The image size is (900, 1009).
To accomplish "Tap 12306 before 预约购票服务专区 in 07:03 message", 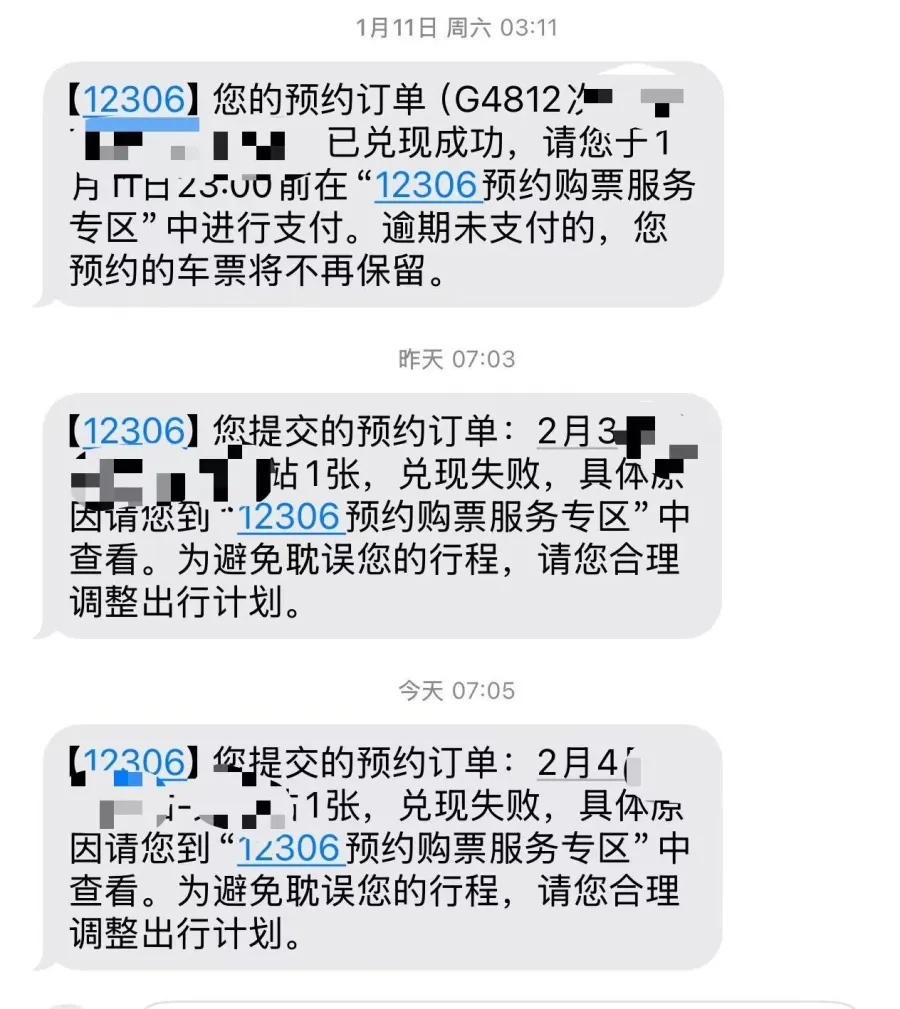I will (x=291, y=517).
